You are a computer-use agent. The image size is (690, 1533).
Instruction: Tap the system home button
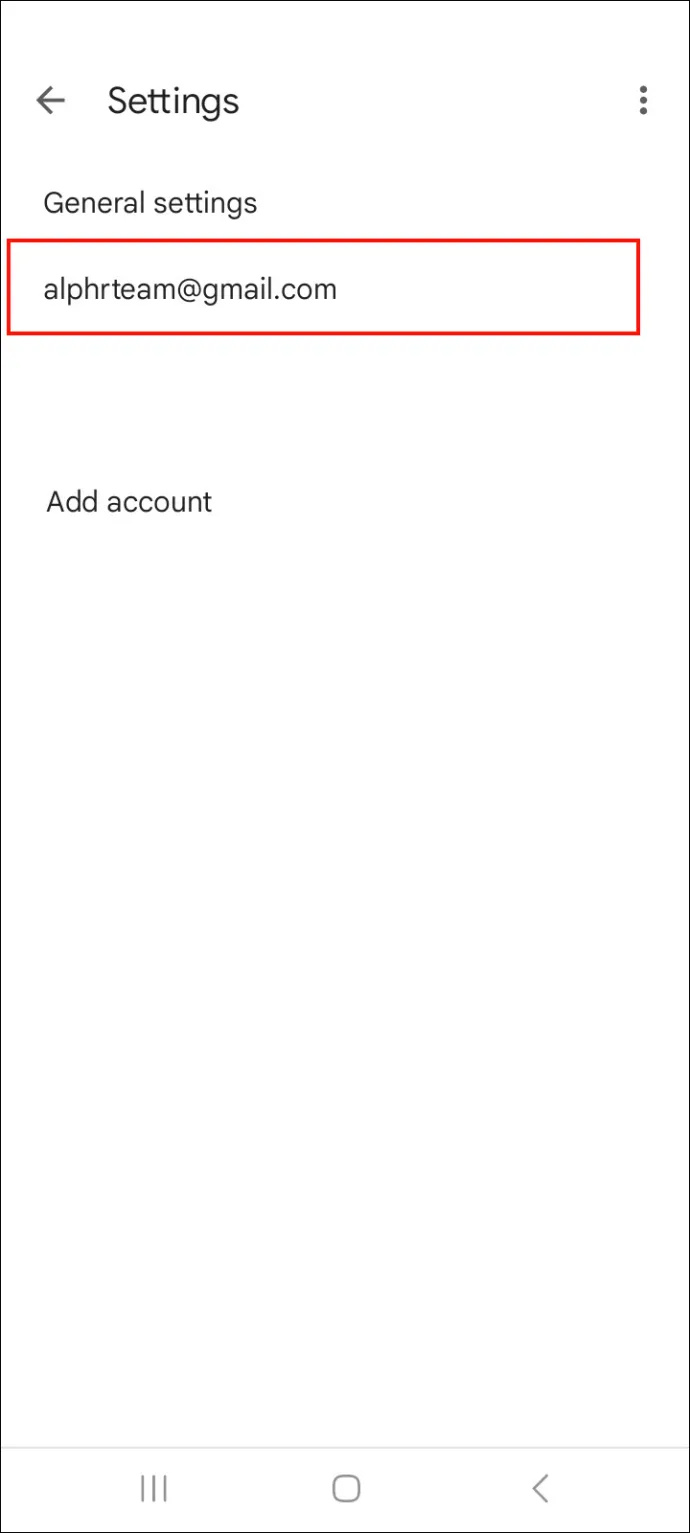pyautogui.click(x=346, y=1489)
